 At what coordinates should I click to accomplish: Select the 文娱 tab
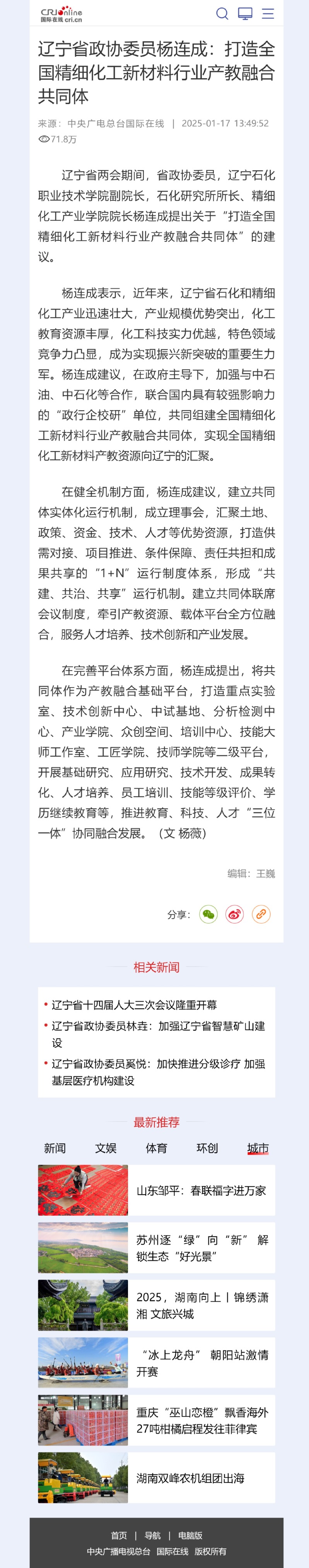(x=106, y=1148)
